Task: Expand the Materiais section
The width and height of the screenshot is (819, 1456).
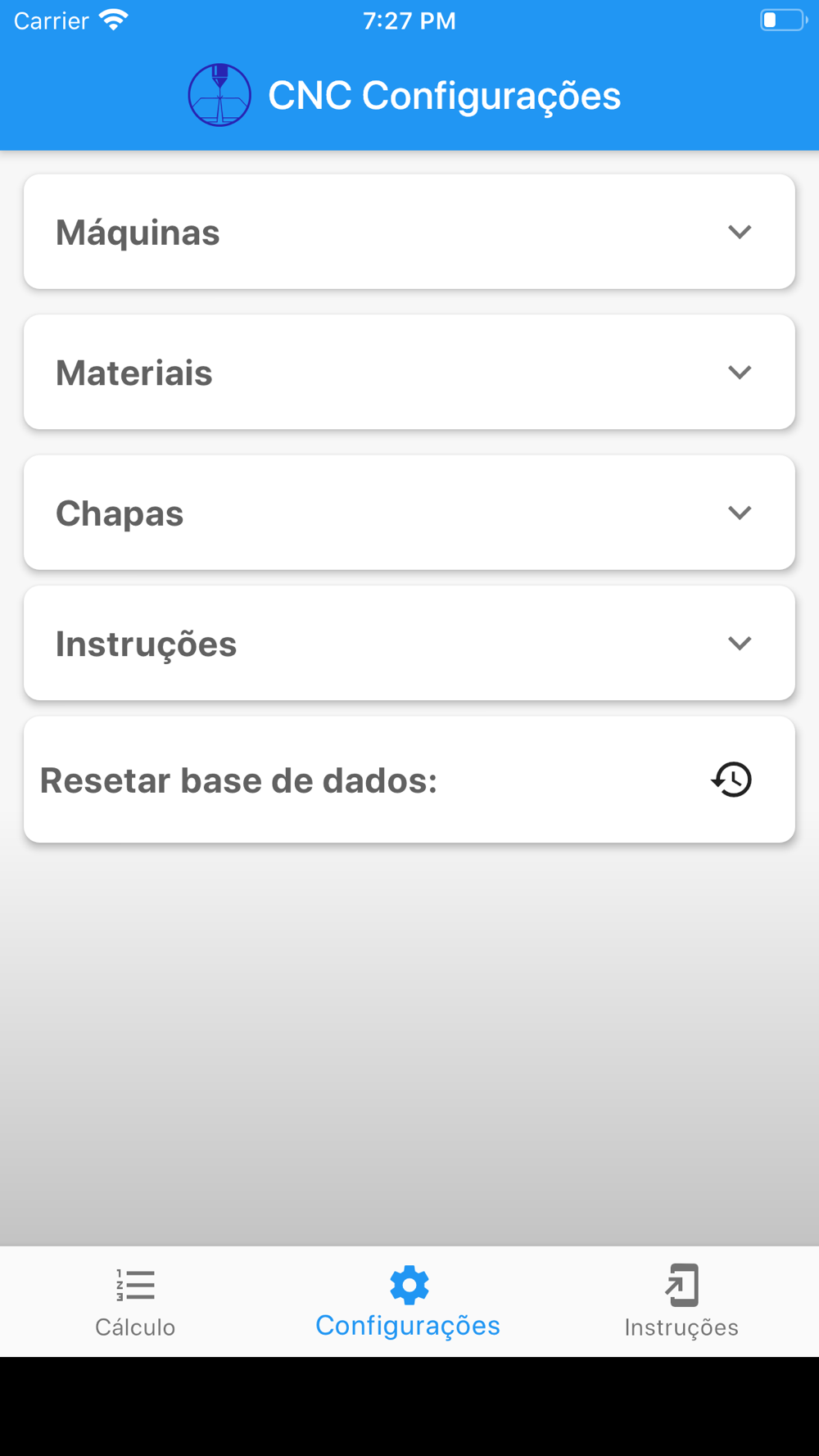Action: pyautogui.click(x=409, y=373)
